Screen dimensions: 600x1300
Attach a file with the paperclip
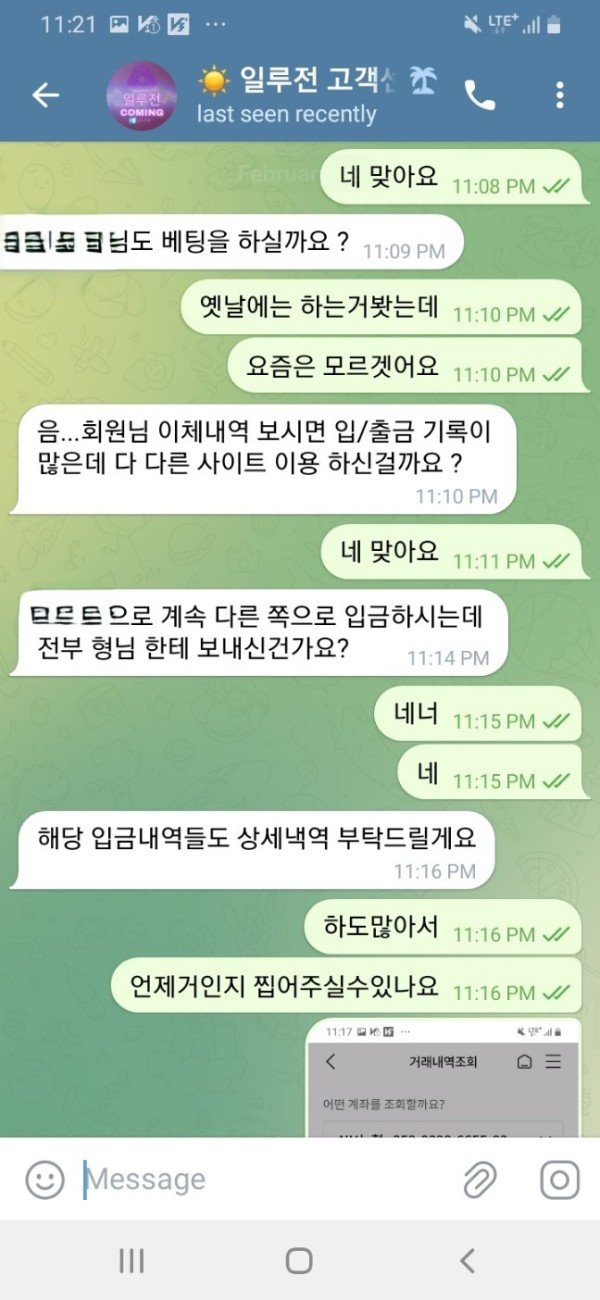(x=480, y=1180)
